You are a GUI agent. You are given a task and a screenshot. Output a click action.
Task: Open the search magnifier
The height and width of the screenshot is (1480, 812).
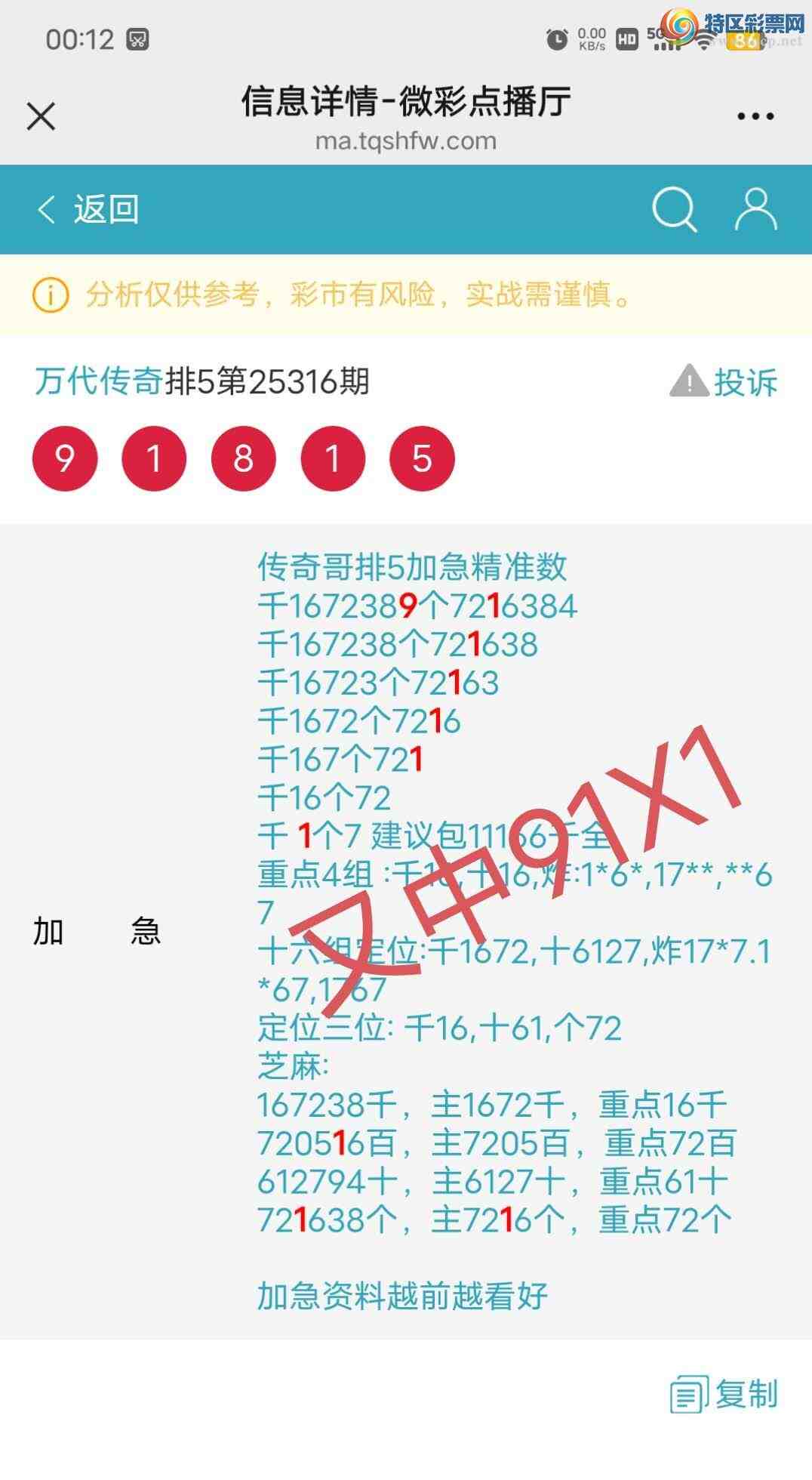[673, 209]
